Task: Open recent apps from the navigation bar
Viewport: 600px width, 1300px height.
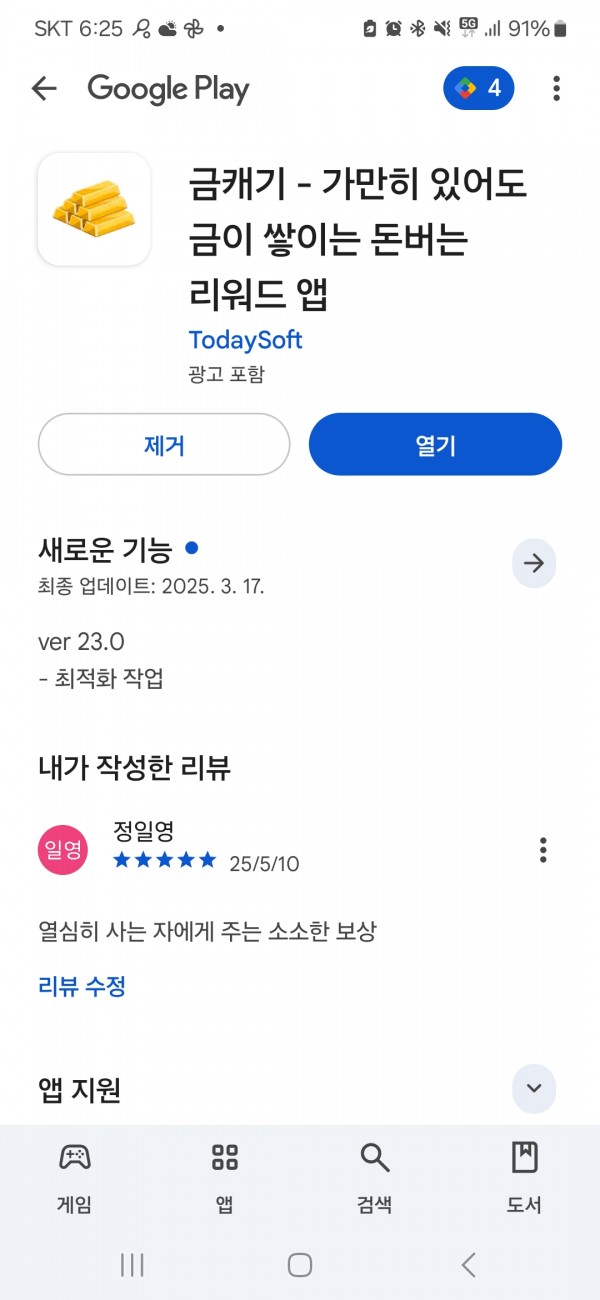Action: click(132, 1265)
